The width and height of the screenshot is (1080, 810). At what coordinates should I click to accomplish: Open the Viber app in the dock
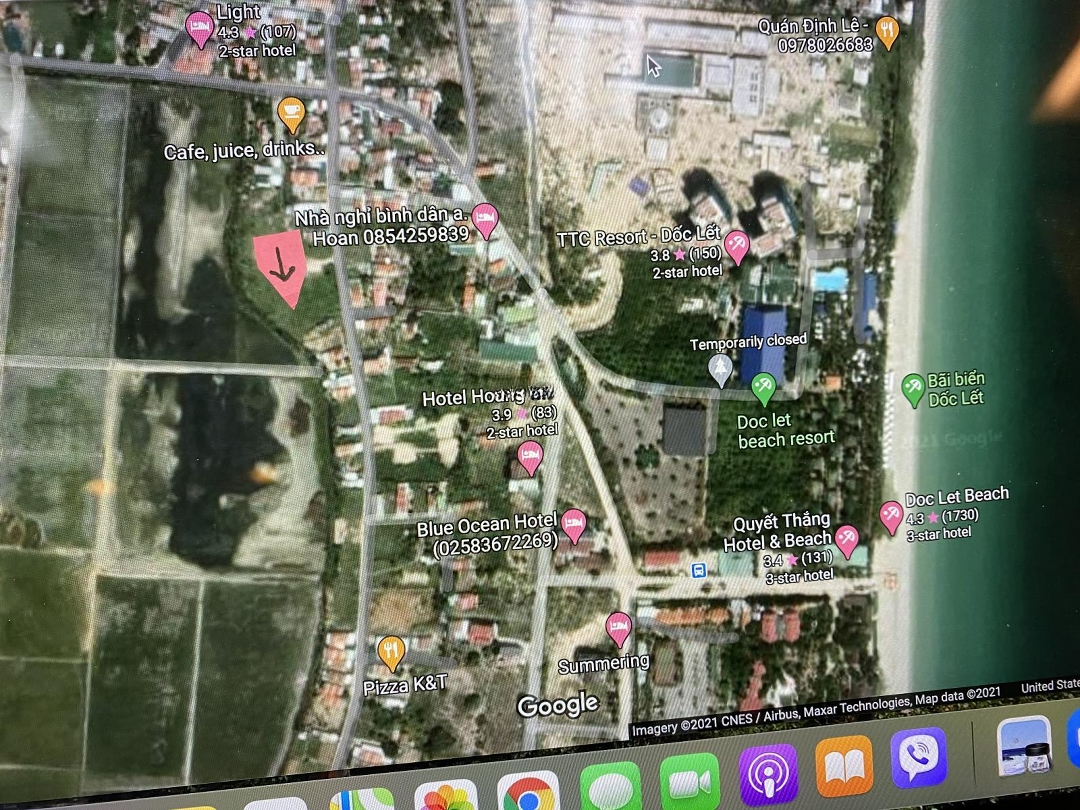click(918, 758)
